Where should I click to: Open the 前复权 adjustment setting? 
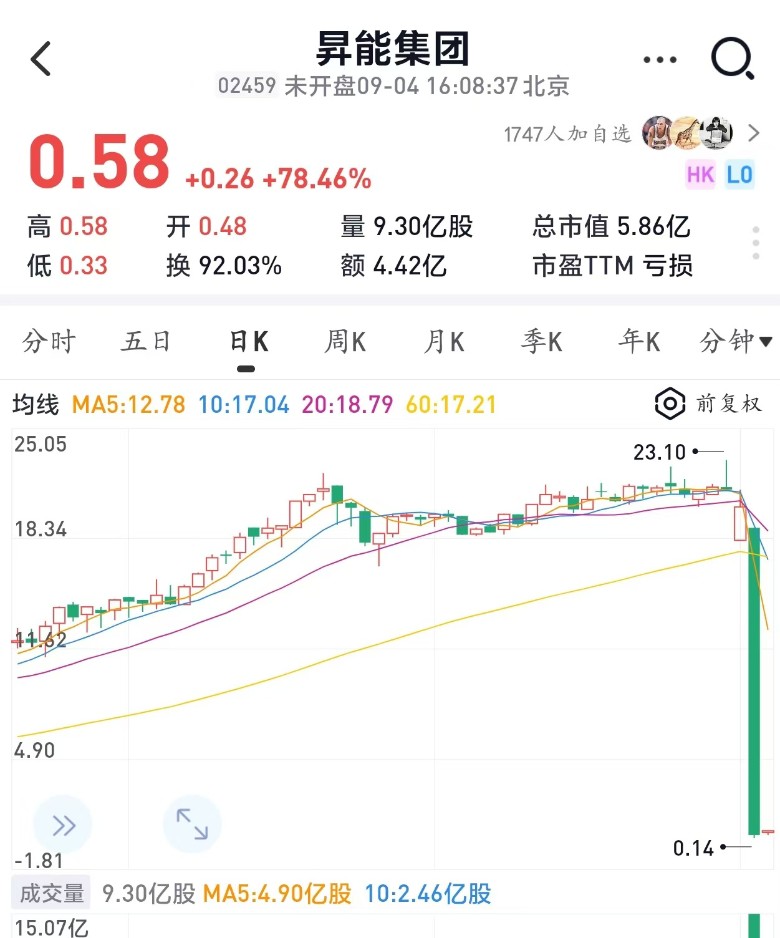pyautogui.click(x=708, y=404)
